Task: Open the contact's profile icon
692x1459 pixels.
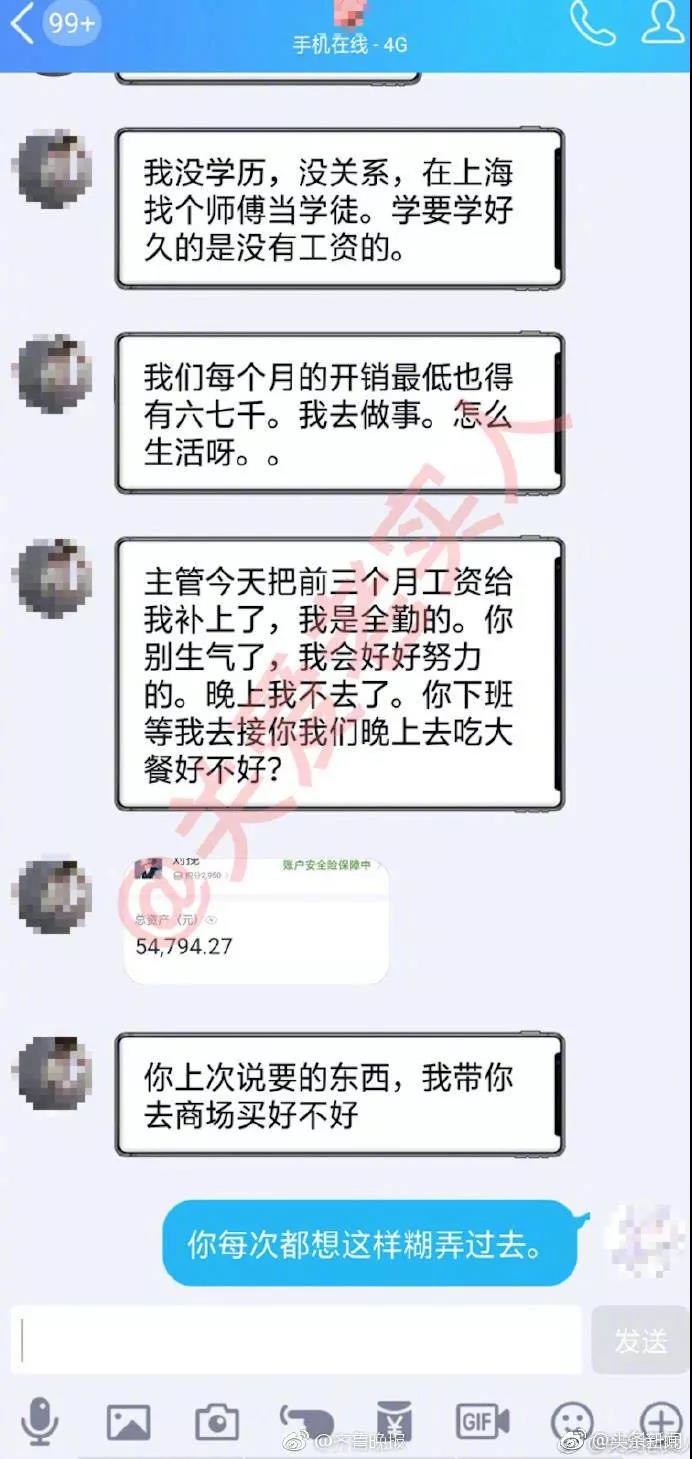Action: 662,22
